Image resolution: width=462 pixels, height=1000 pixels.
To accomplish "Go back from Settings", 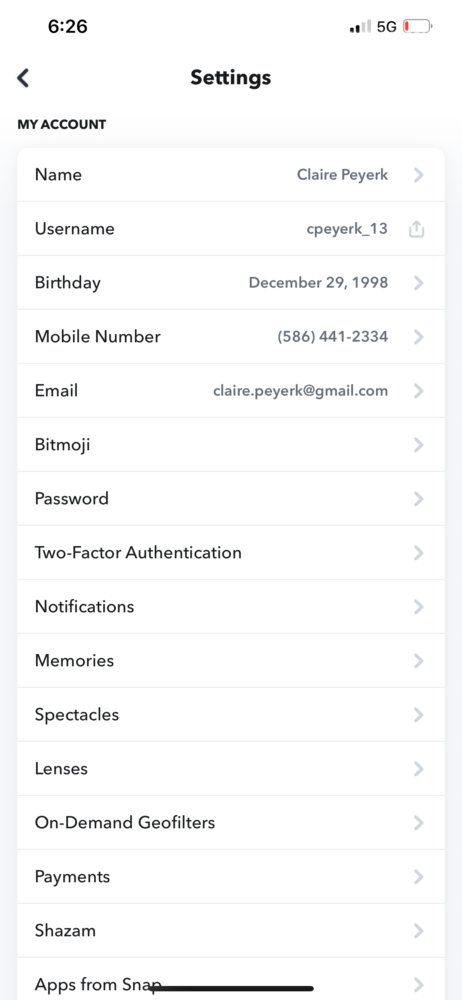I will (x=24, y=78).
